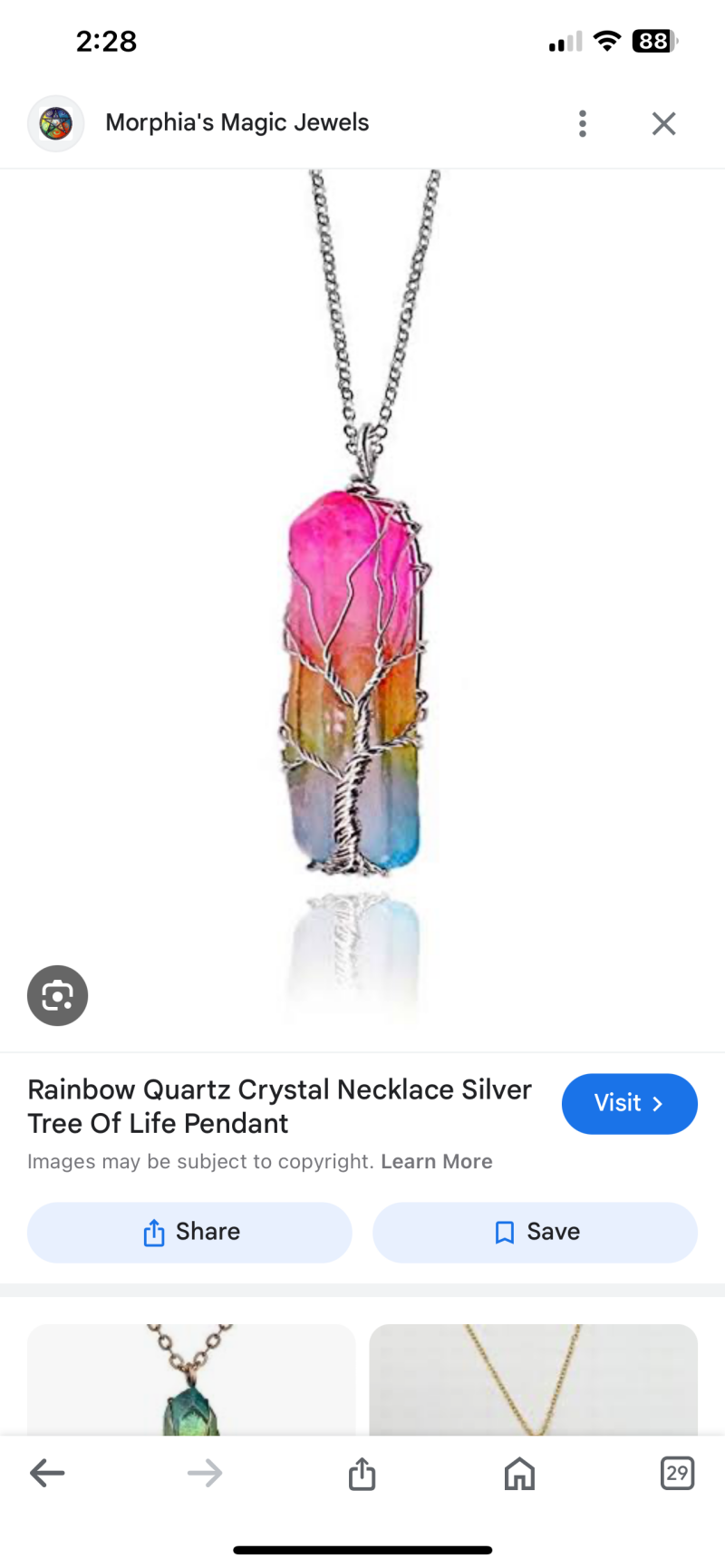The height and width of the screenshot is (1568, 725).
Task: Share this necklace image
Action: pyautogui.click(x=189, y=1232)
